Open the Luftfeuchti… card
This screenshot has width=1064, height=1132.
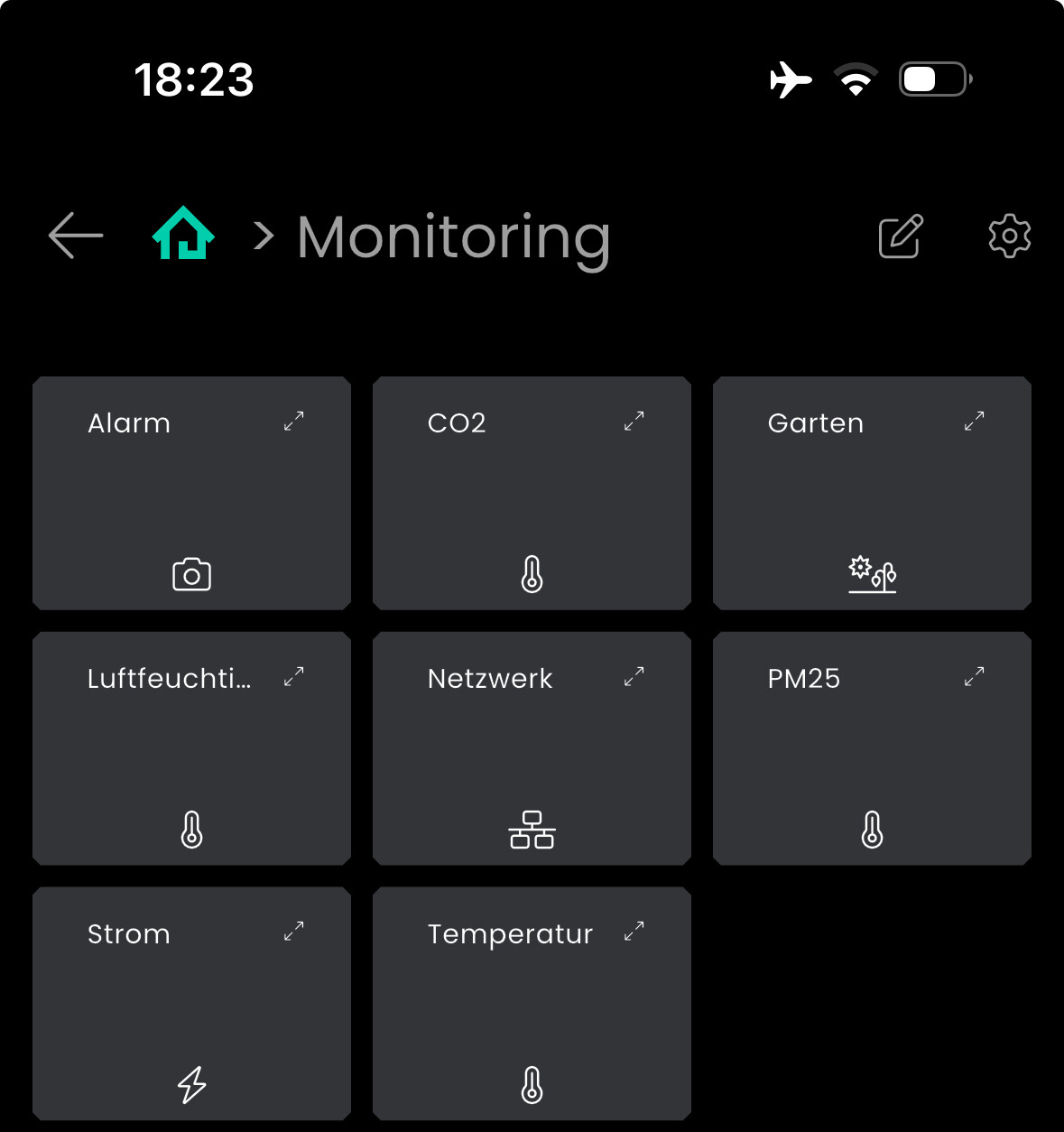(191, 761)
